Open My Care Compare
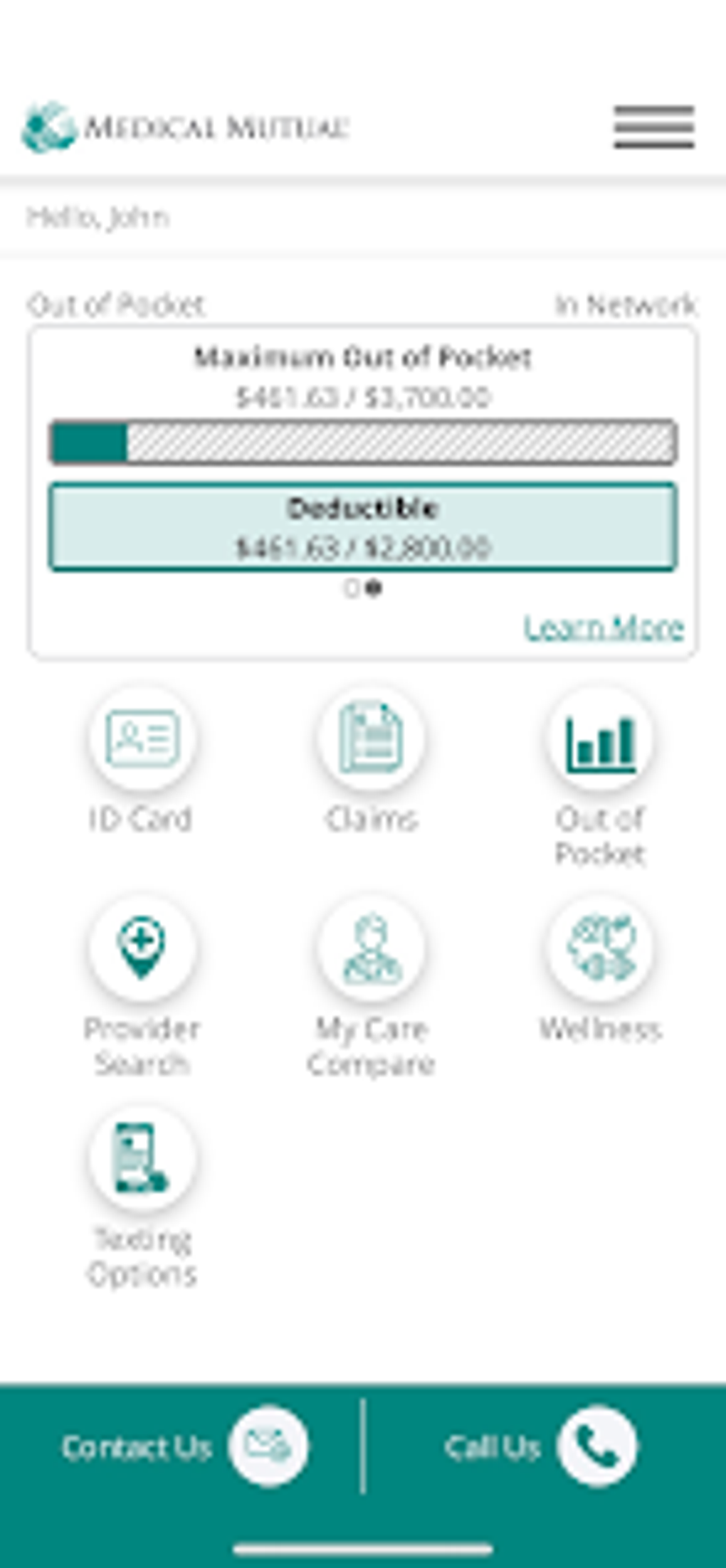 pos(371,948)
